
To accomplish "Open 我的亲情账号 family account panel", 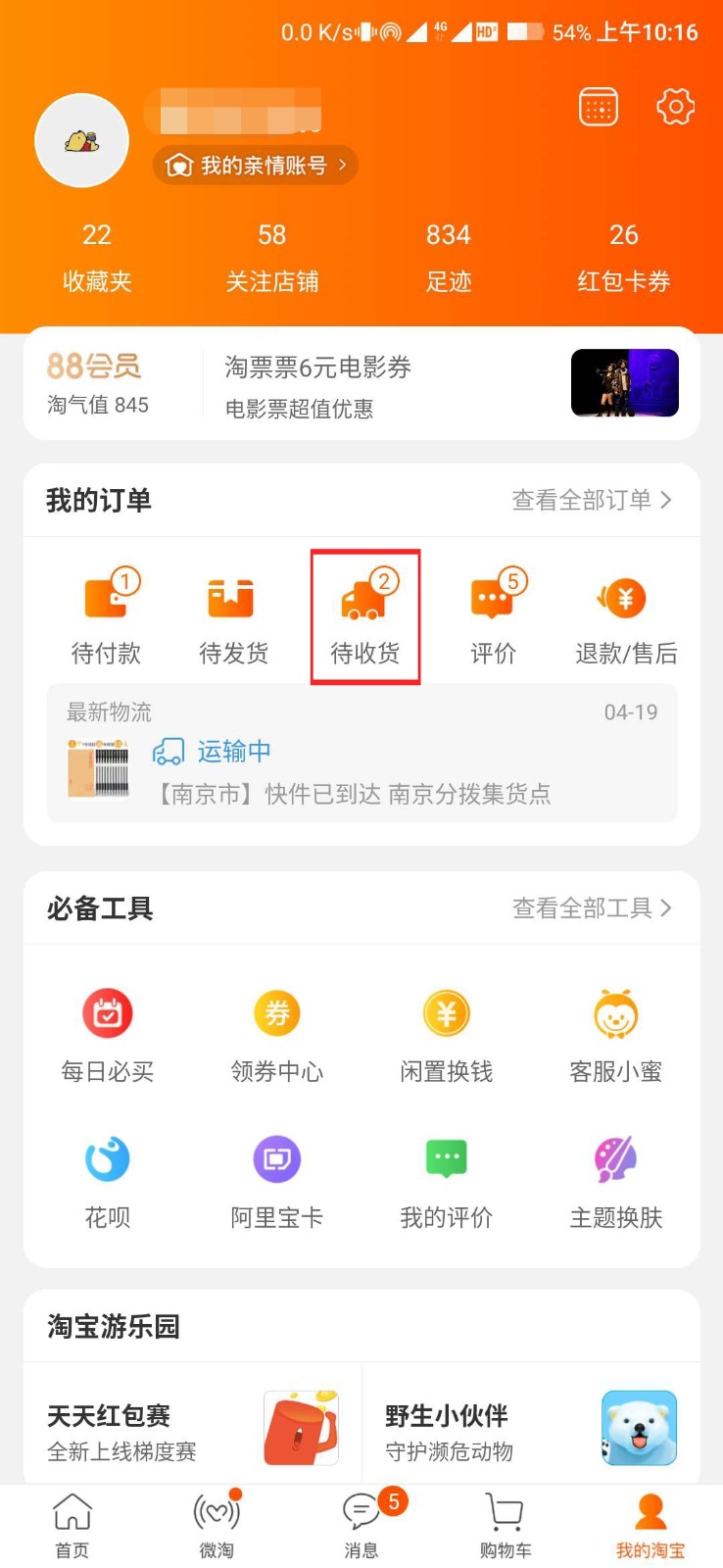I will tap(255, 165).
